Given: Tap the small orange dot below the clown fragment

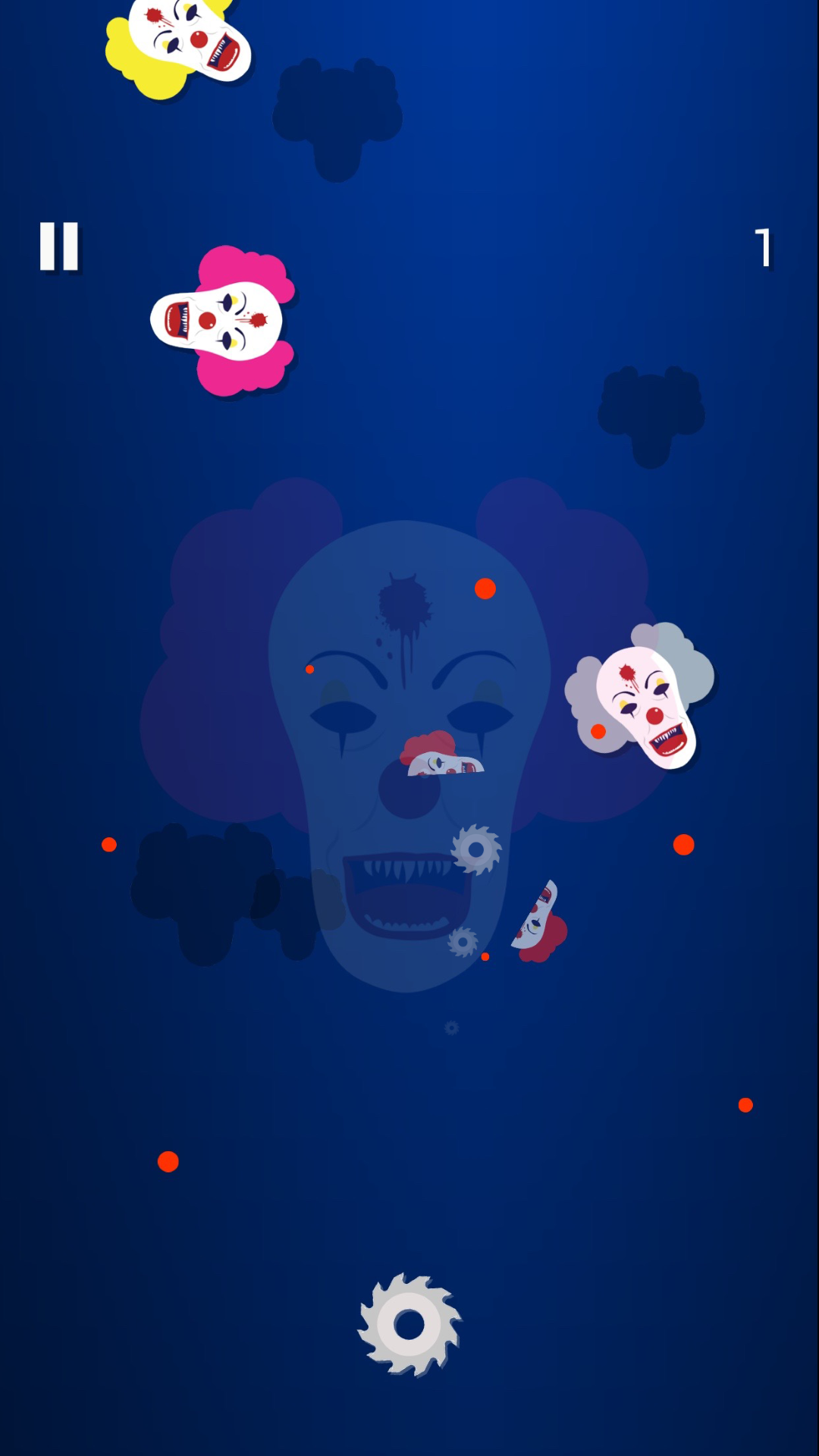Looking at the screenshot, I should [485, 957].
